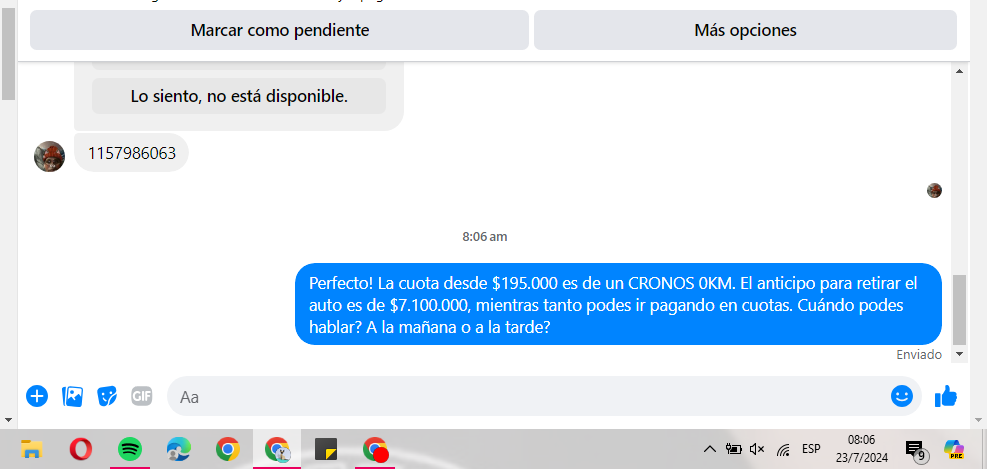This screenshot has width=987, height=469.
Task: Show hidden system tray icons
Action: (x=709, y=450)
